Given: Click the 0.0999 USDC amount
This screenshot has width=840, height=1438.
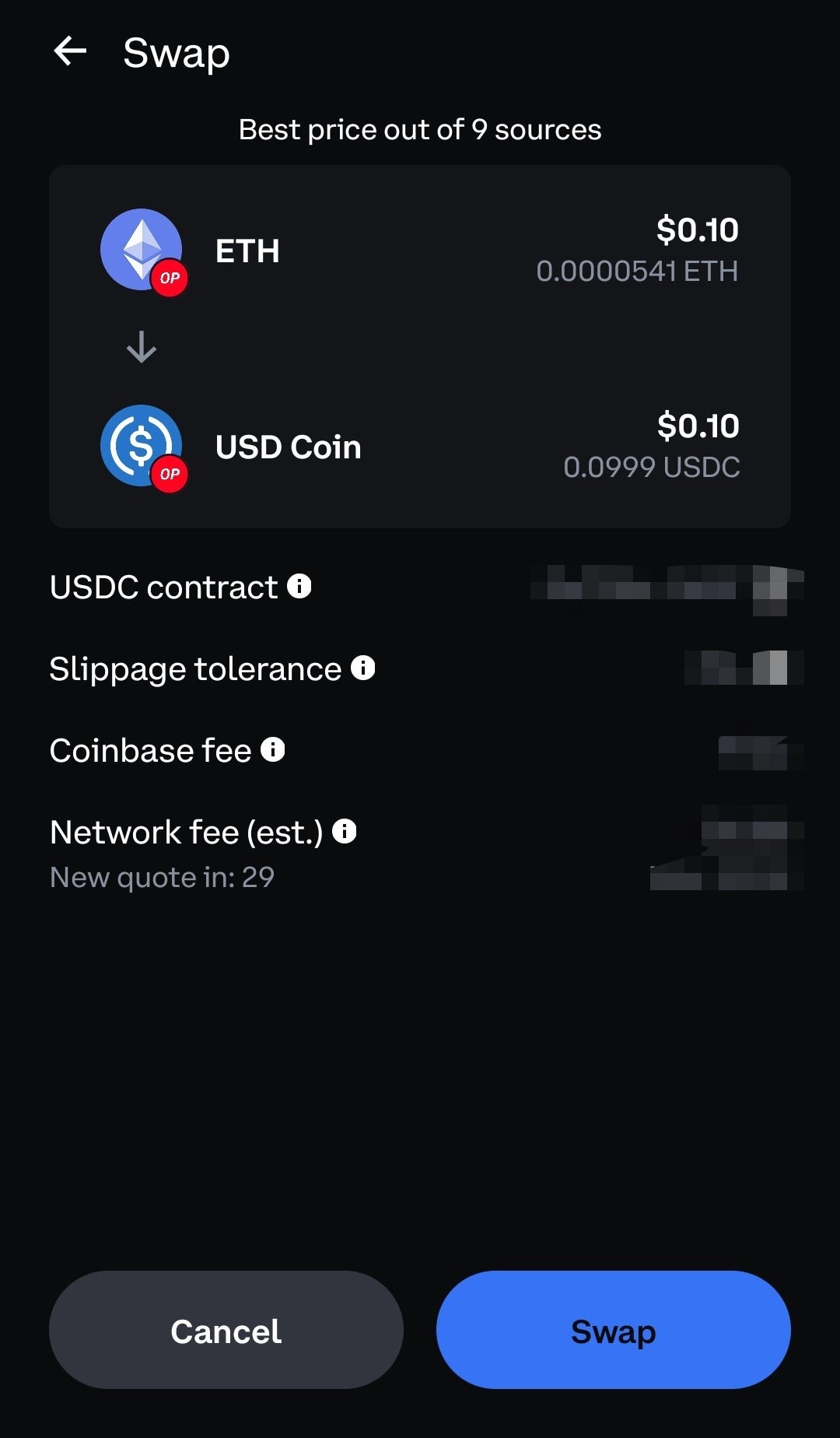Looking at the screenshot, I should coord(652,467).
